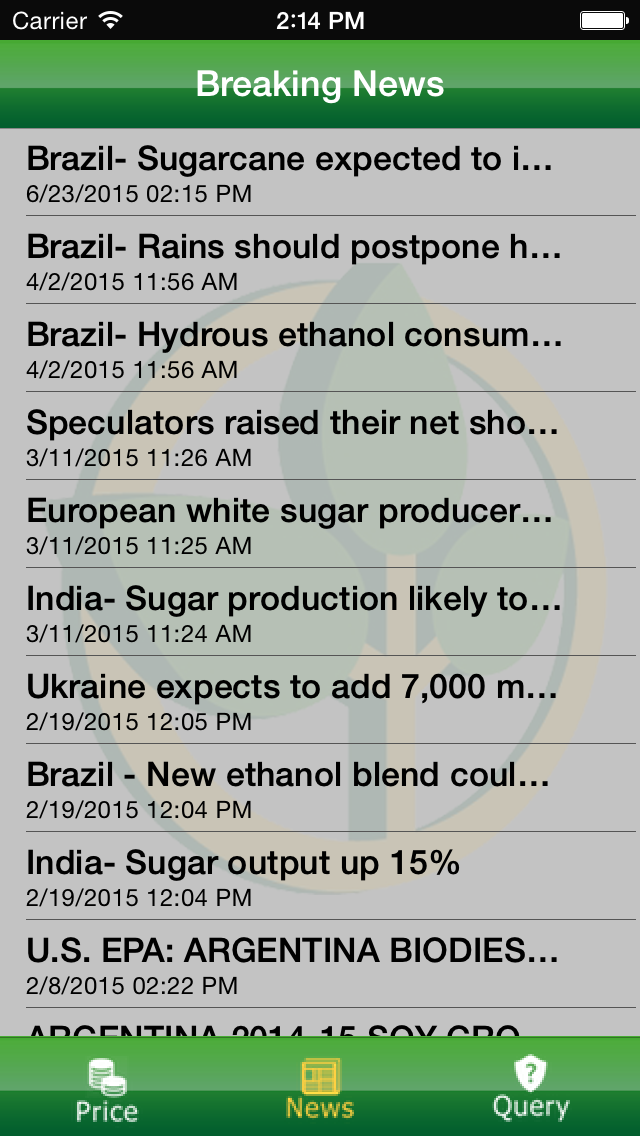The image size is (640, 1136).
Task: View Brazil new ethanol blend article
Action: pyautogui.click(x=320, y=788)
